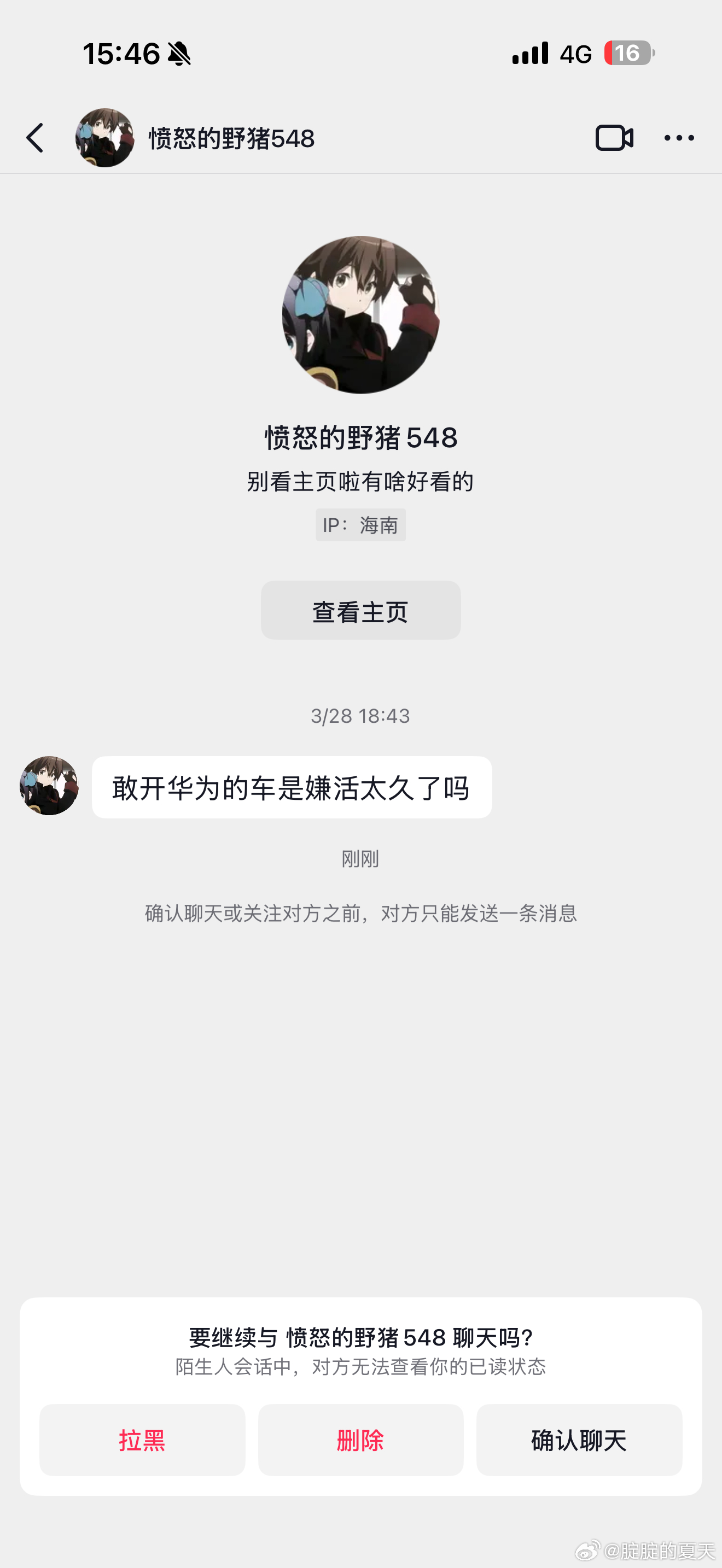Tap the 刚刚 time label
This screenshot has width=722, height=1568.
click(x=360, y=859)
